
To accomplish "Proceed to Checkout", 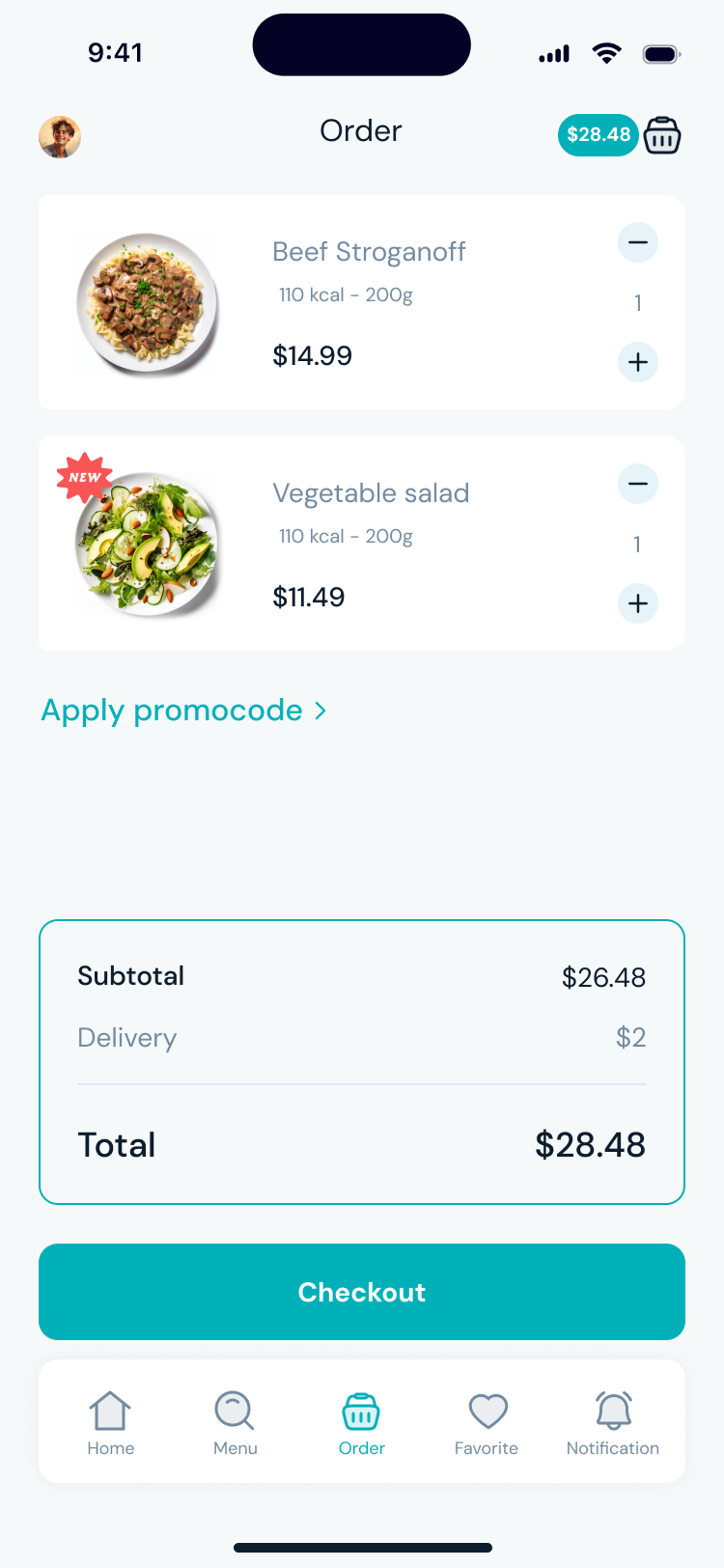I will coord(362,1292).
